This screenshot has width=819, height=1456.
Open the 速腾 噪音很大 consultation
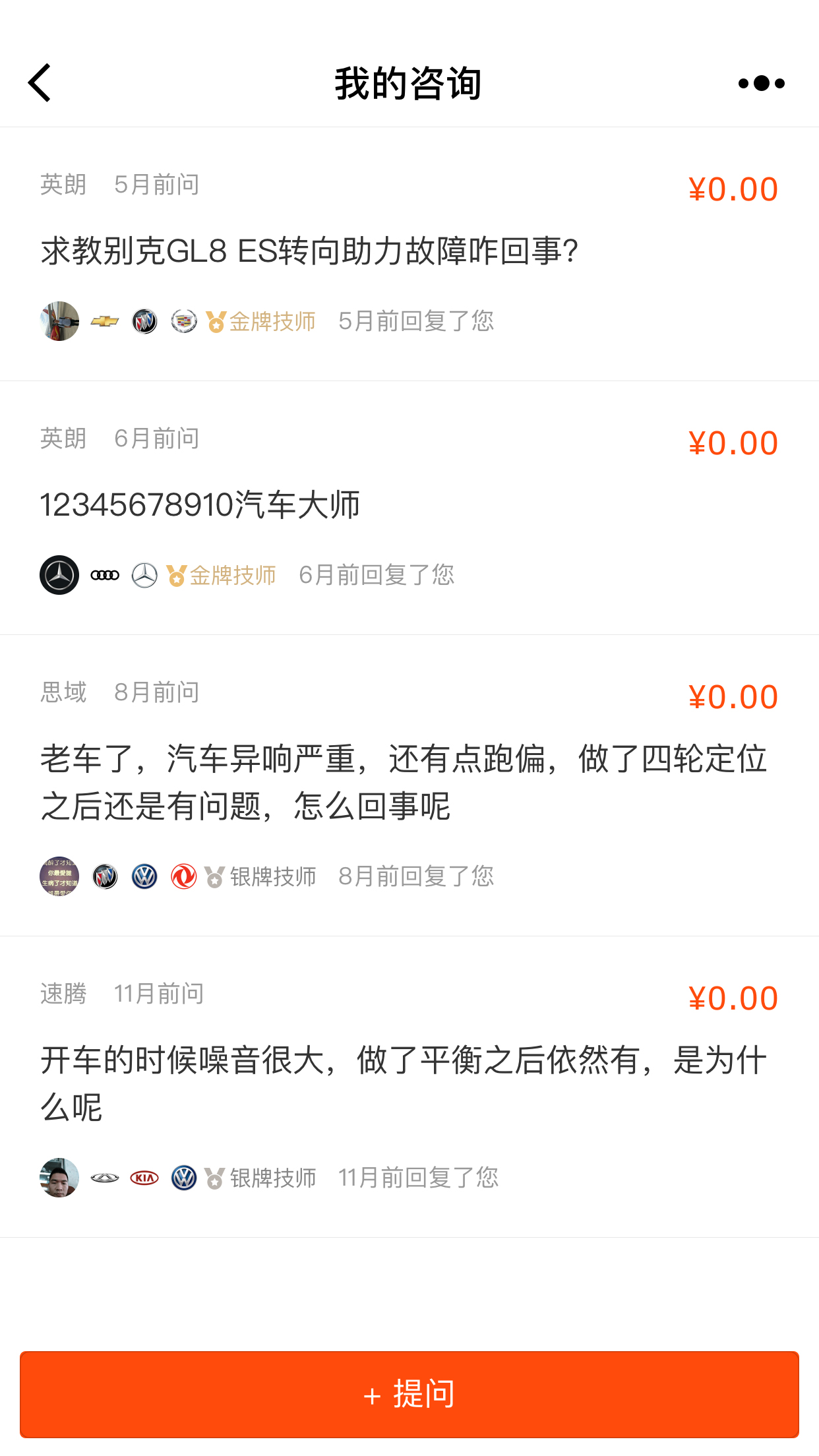point(409,1087)
